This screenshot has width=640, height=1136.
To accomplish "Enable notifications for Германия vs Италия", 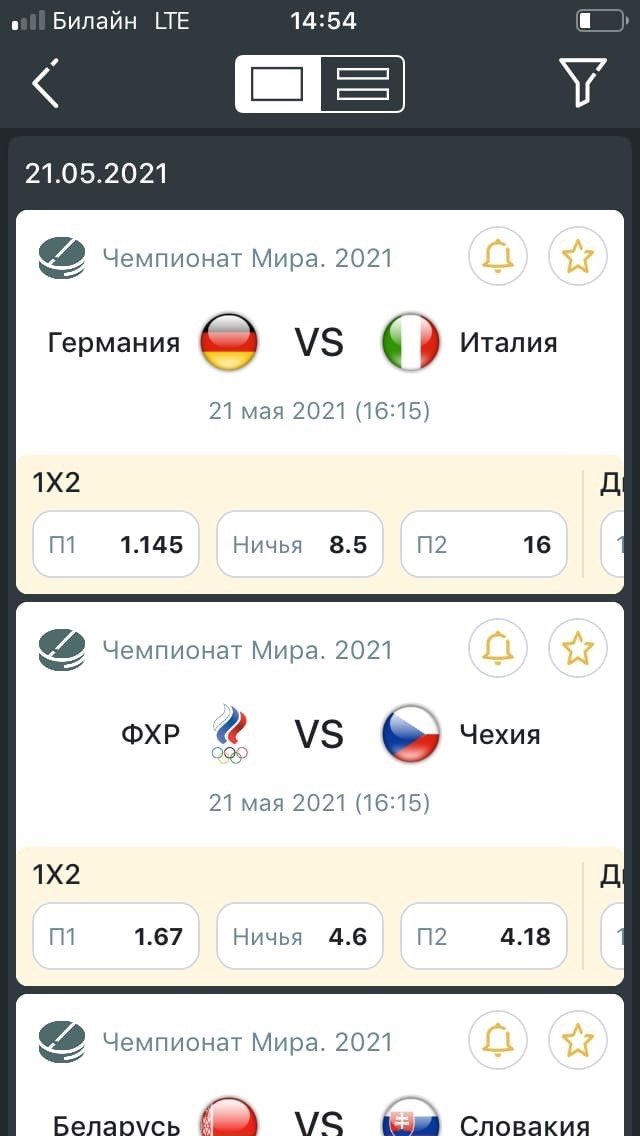I will coord(498,257).
